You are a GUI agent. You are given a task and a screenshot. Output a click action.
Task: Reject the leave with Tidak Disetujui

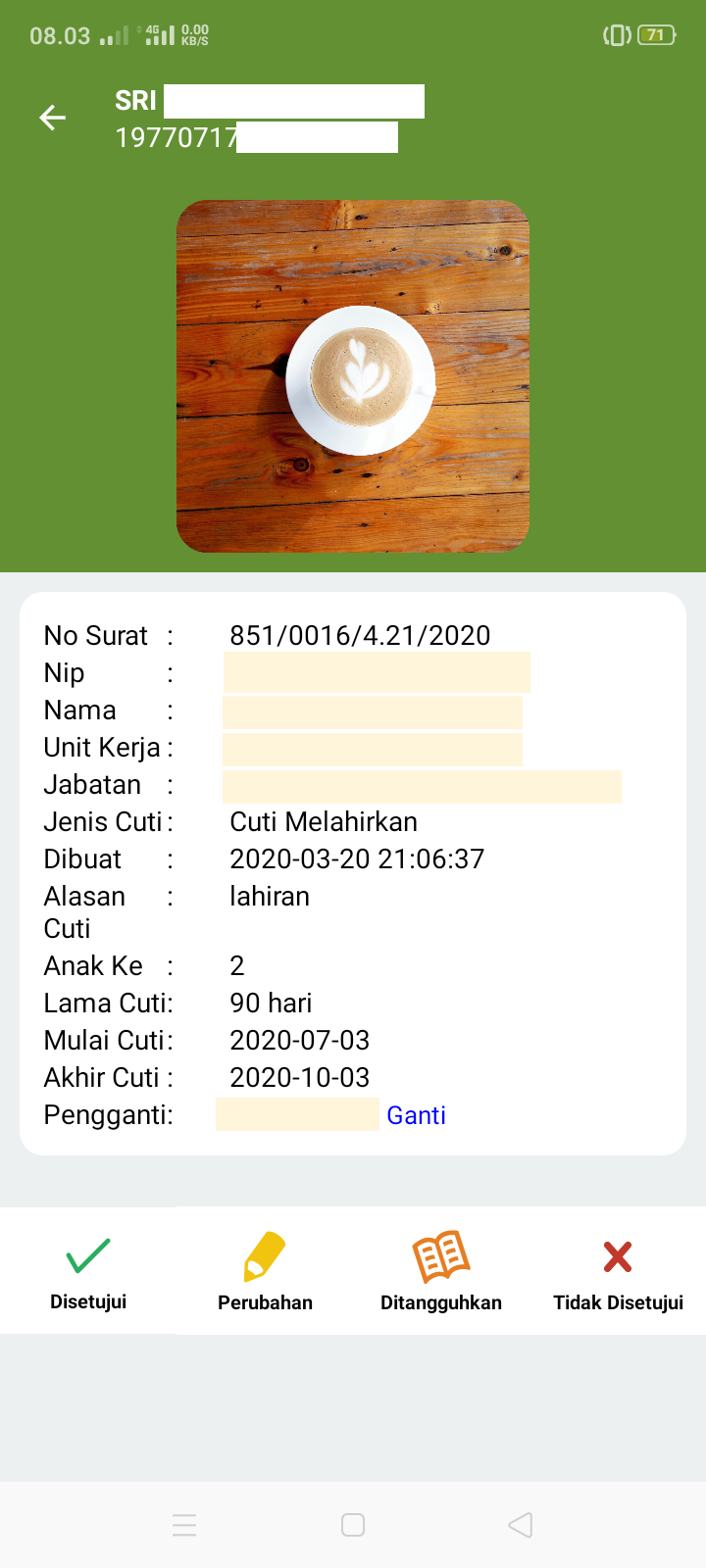pos(618,1271)
